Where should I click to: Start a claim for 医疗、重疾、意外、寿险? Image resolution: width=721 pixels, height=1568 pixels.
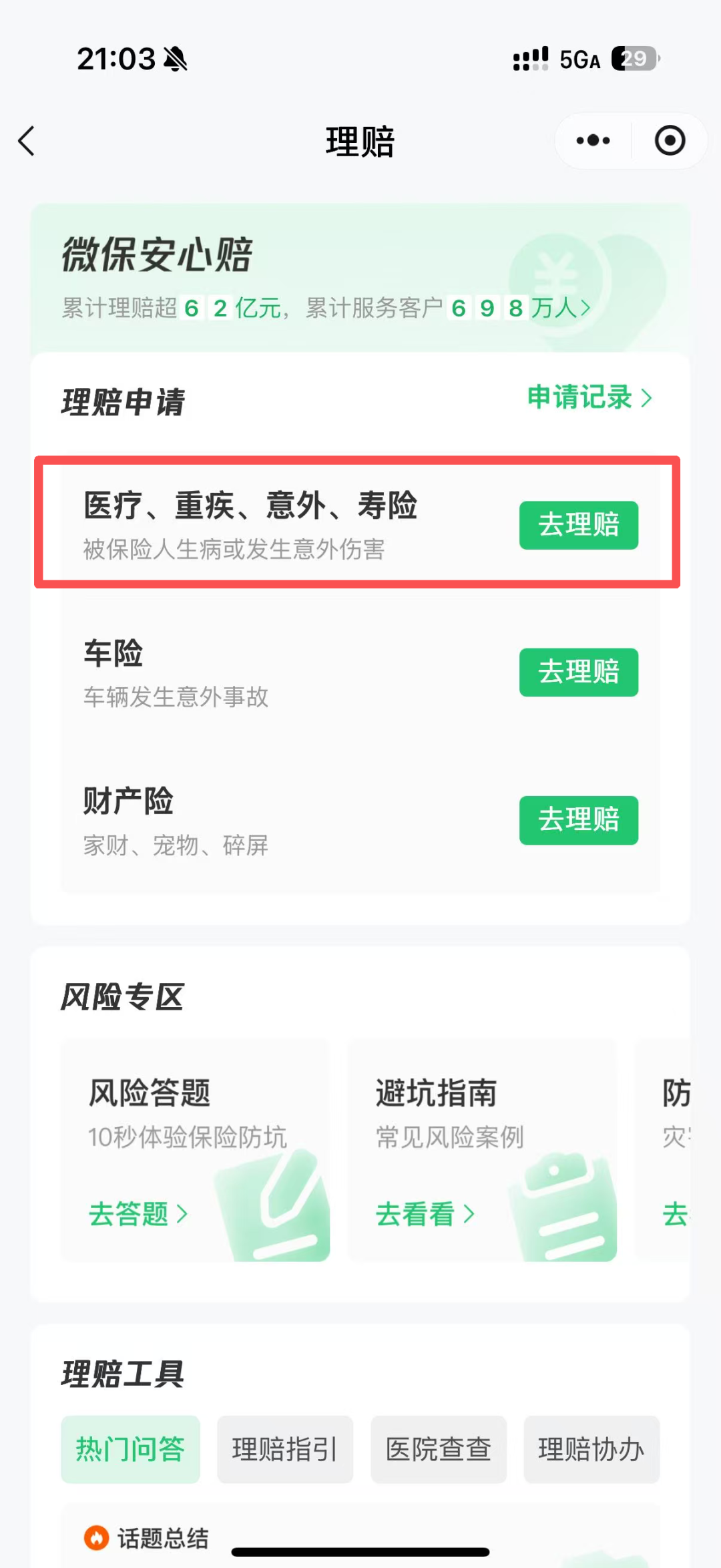click(x=578, y=525)
